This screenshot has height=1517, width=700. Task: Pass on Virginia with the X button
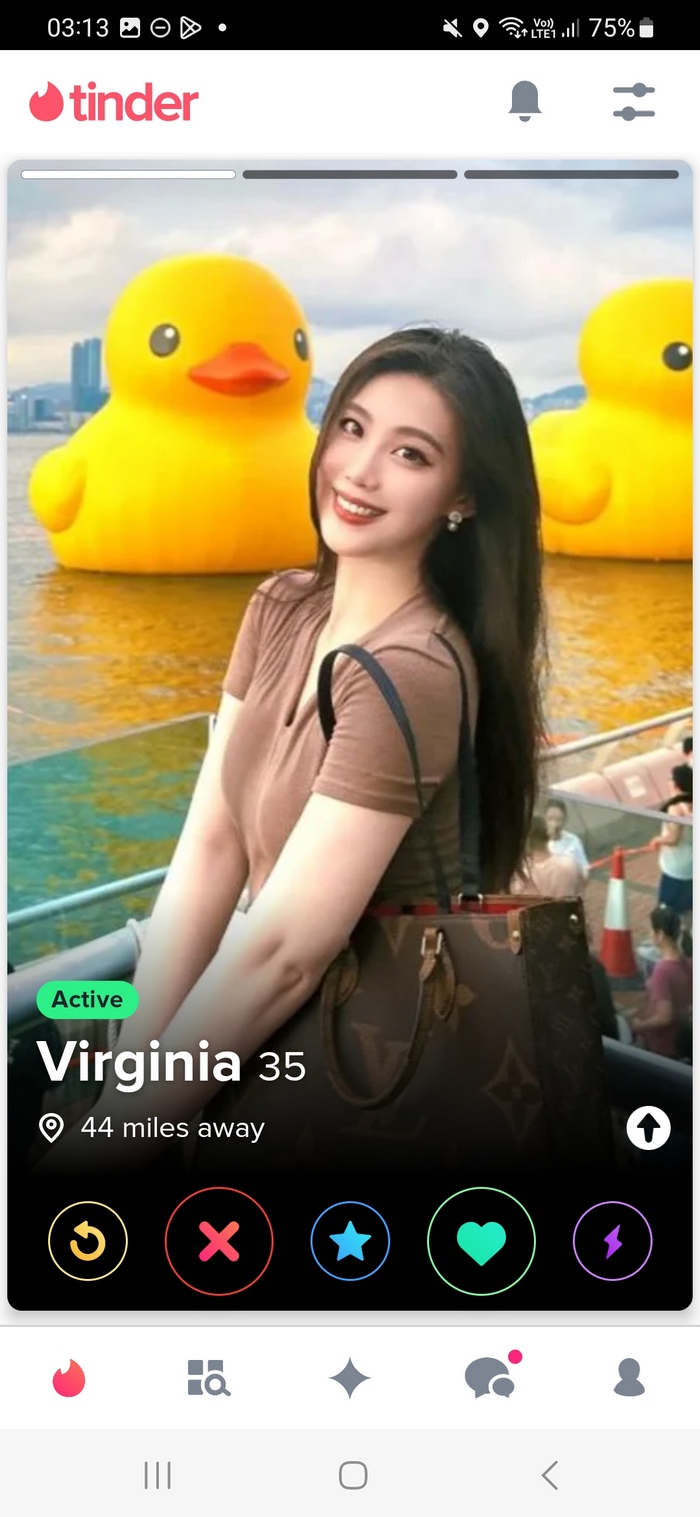(x=219, y=1241)
